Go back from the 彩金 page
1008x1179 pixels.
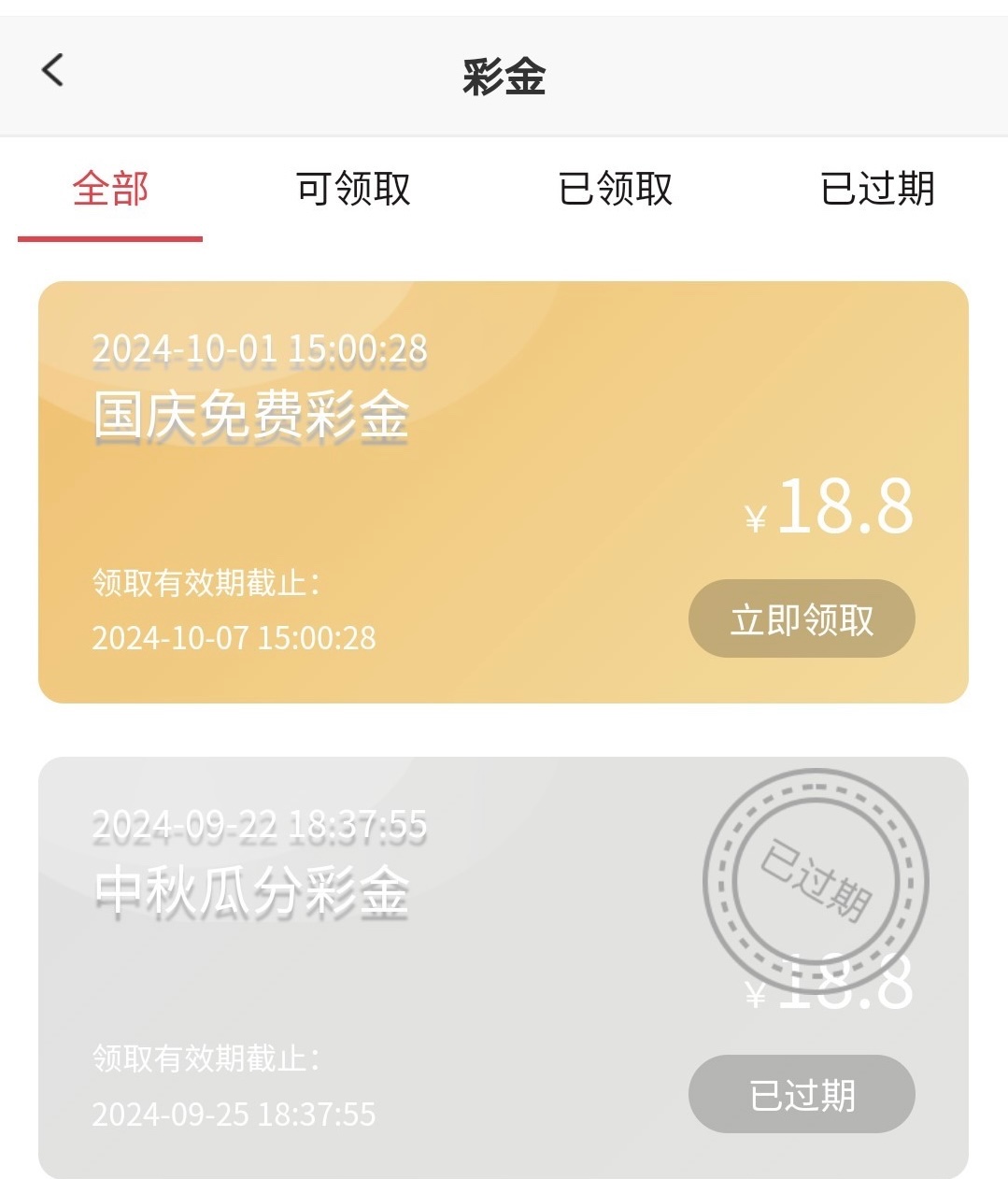(53, 71)
